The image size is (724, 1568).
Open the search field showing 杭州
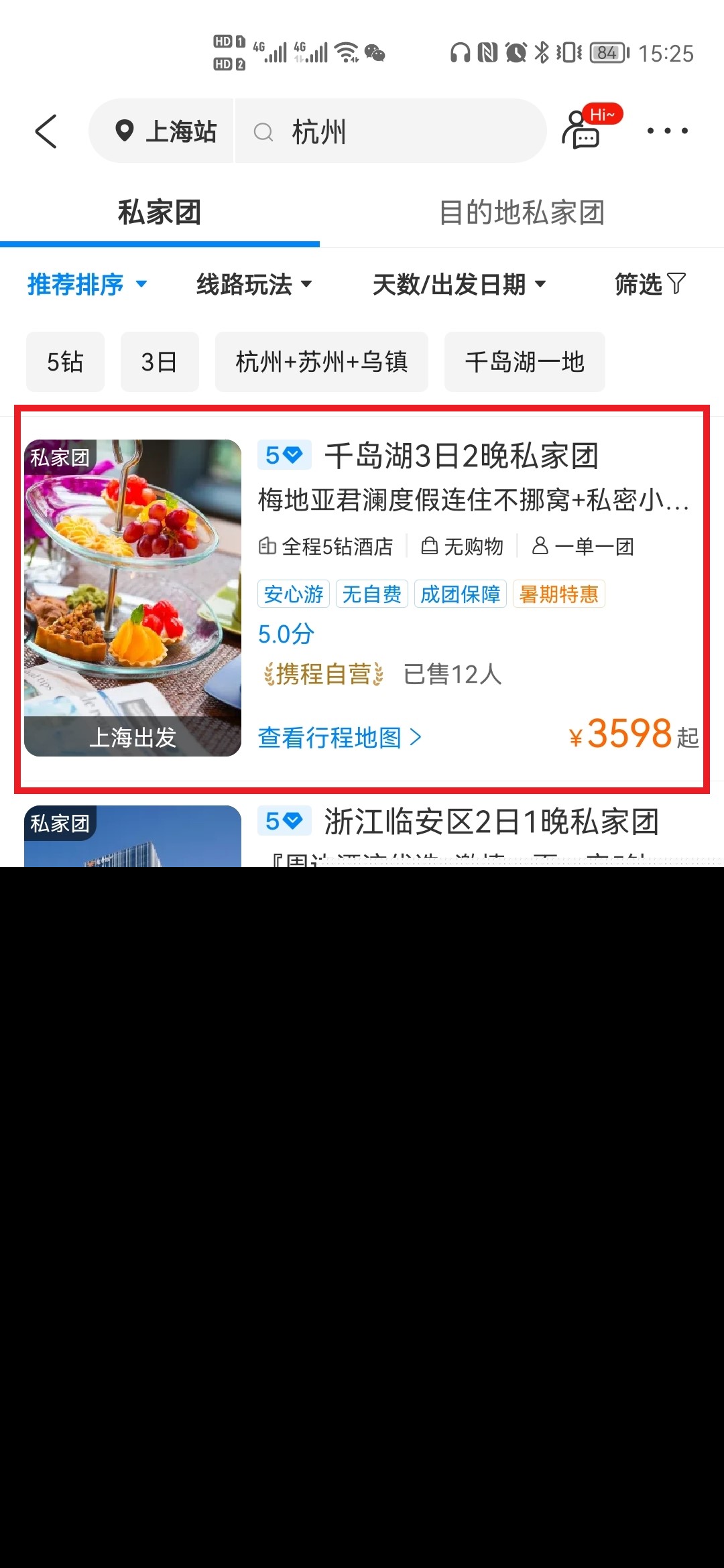click(x=391, y=131)
